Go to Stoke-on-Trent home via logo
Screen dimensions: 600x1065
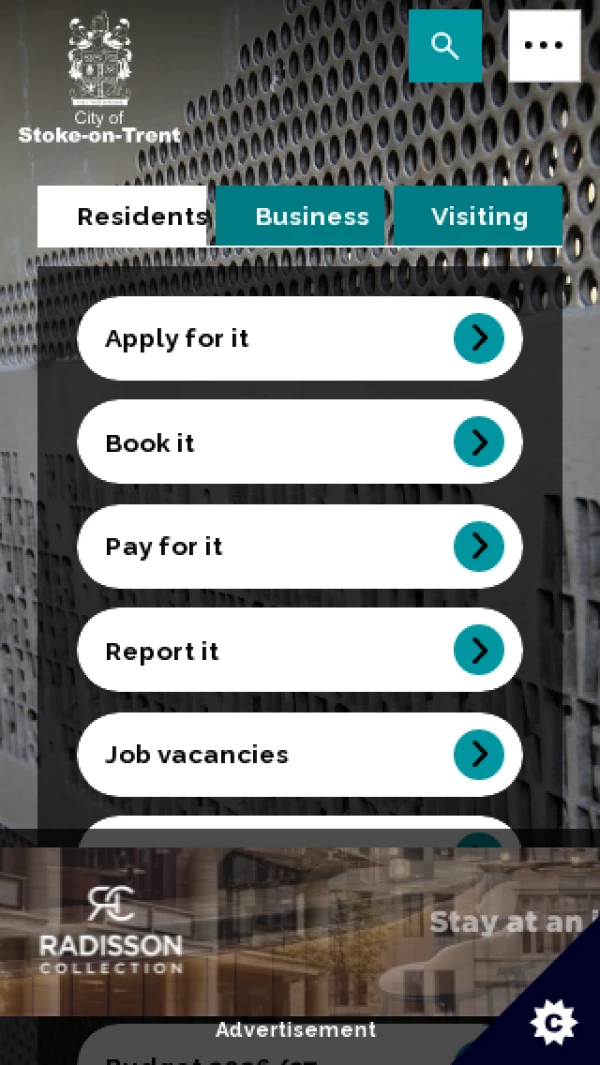pos(99,79)
